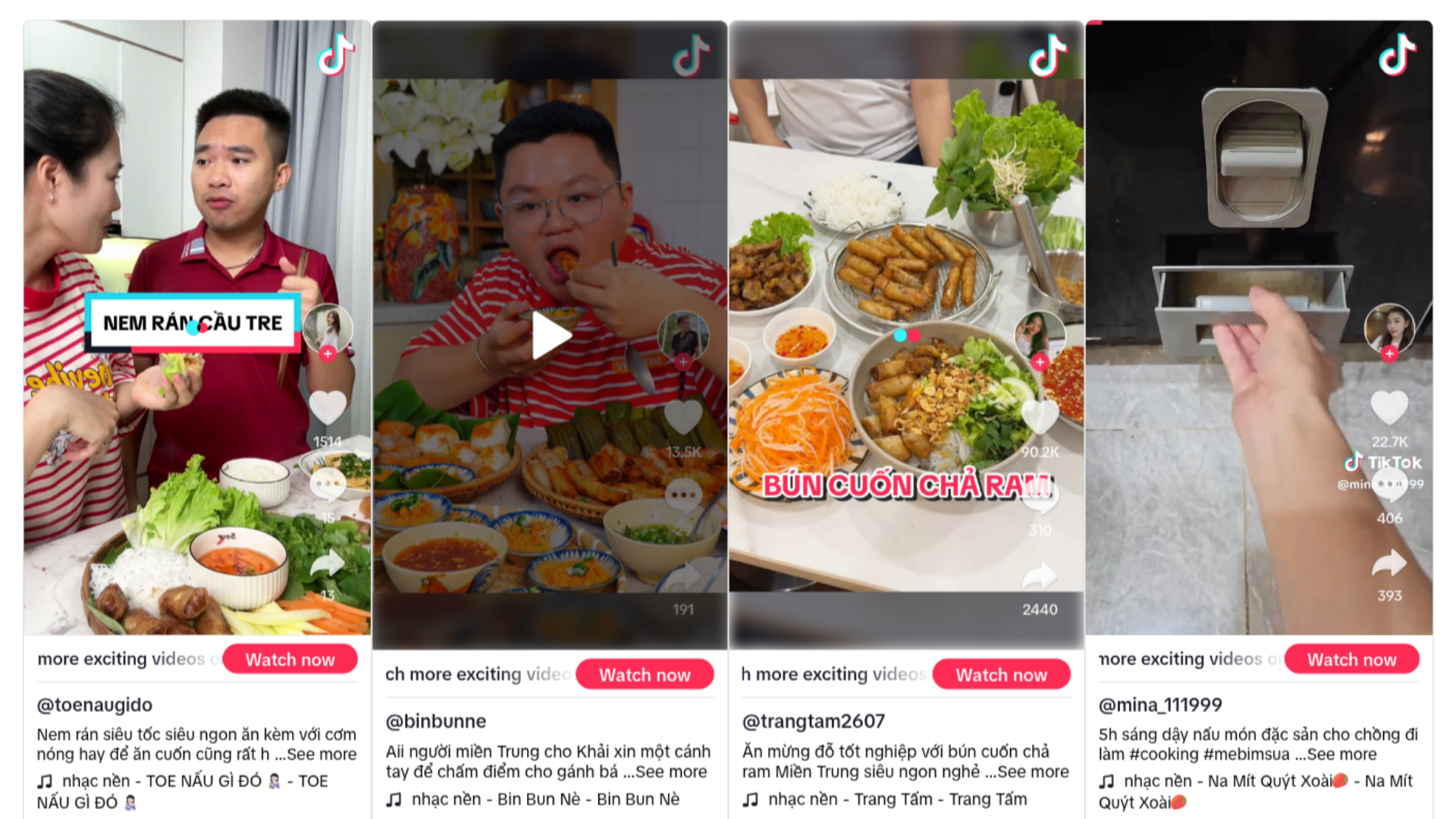Tap Watch now under the @binbunne video
The image size is (1456, 819).
[645, 675]
